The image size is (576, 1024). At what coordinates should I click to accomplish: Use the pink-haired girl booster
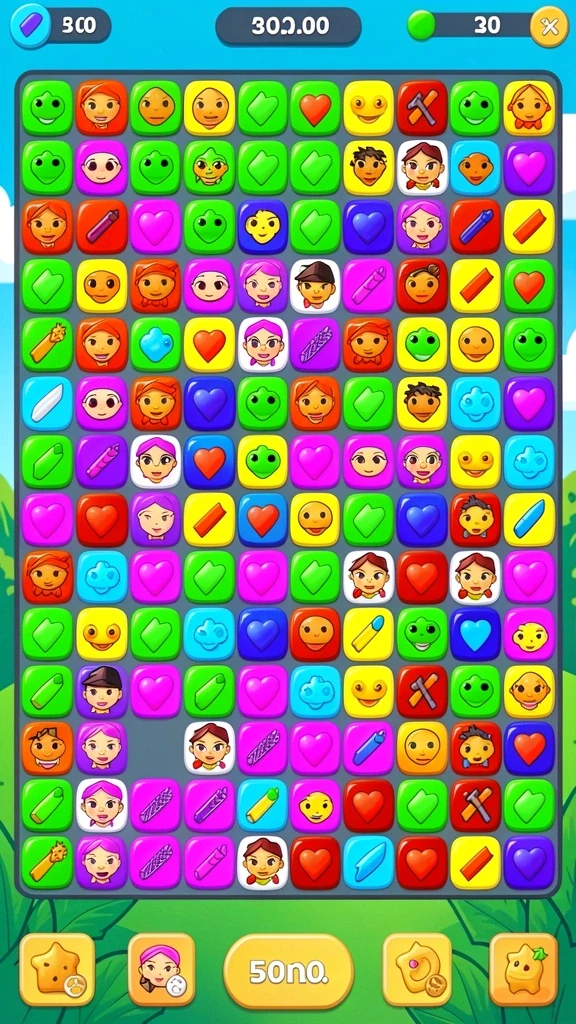pyautogui.click(x=161, y=968)
